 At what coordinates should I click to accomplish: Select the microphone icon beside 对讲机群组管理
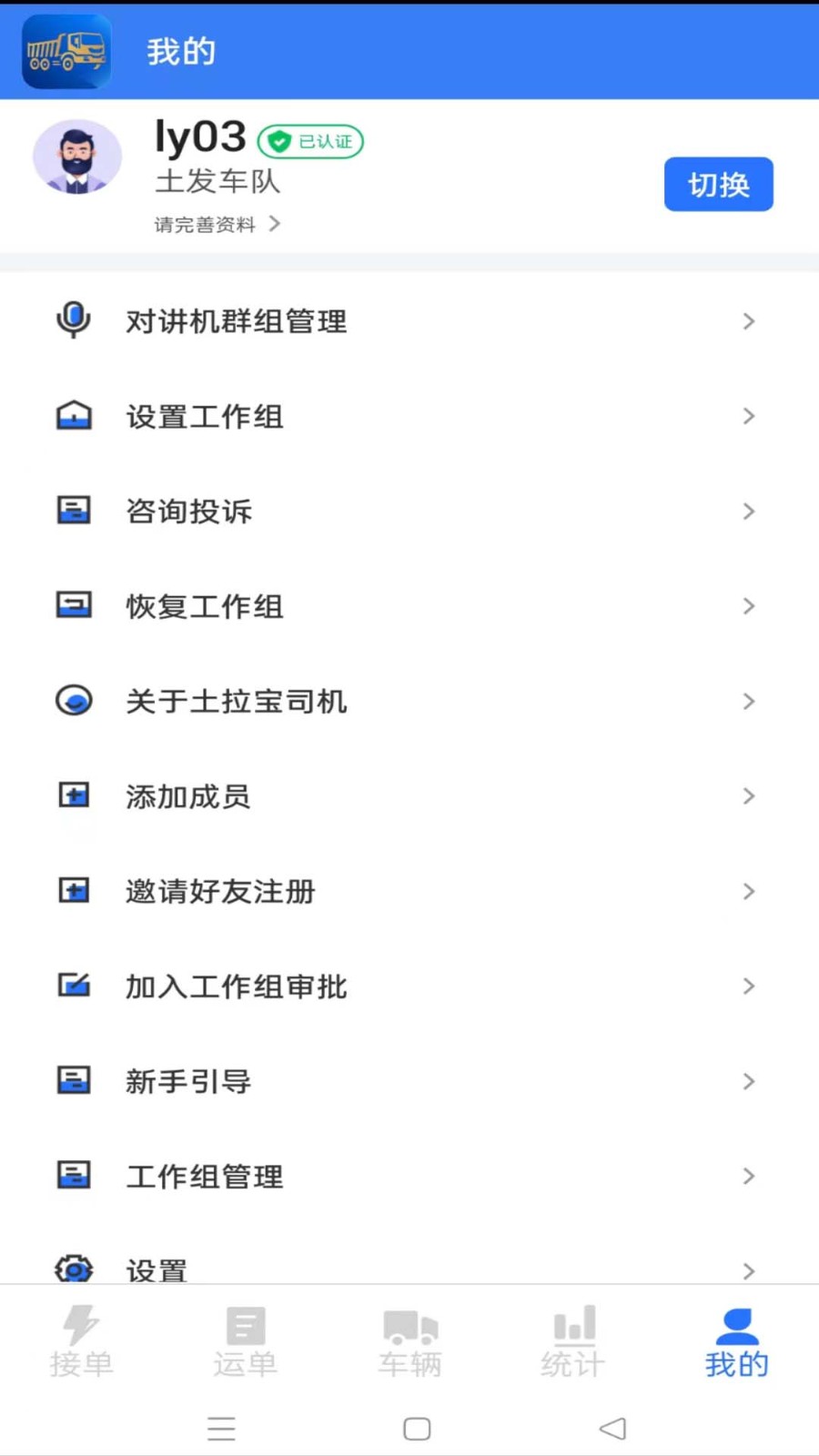[74, 320]
